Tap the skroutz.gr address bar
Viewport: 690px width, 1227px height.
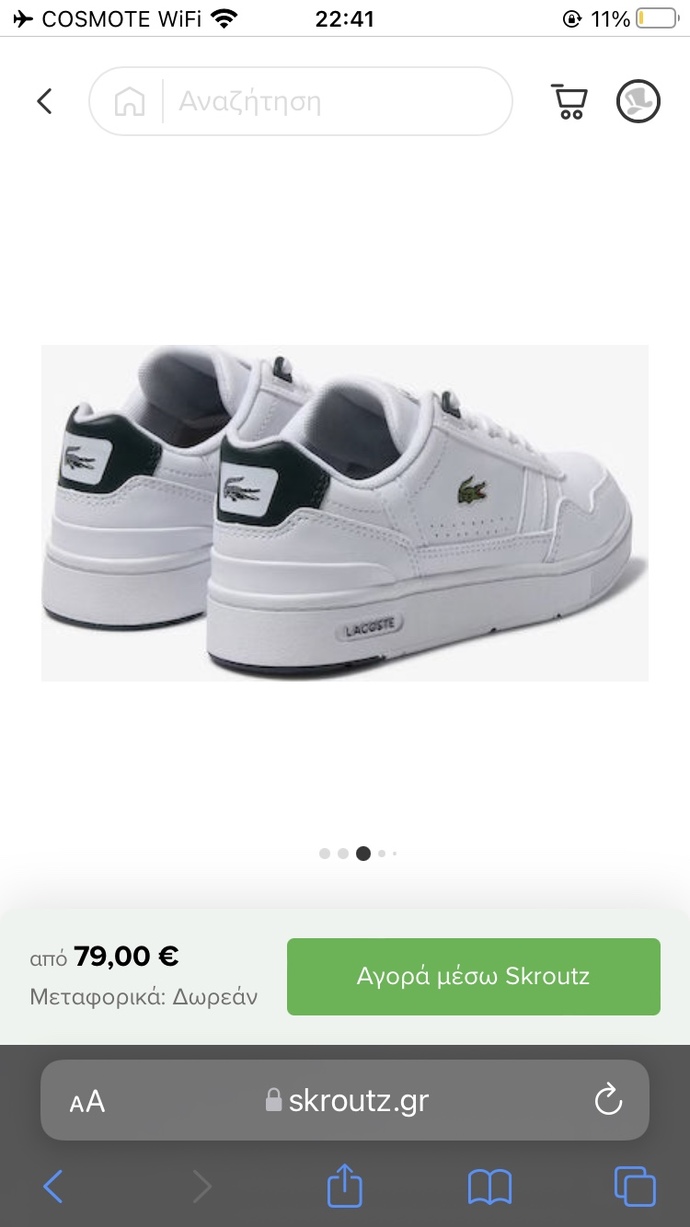(x=345, y=1100)
